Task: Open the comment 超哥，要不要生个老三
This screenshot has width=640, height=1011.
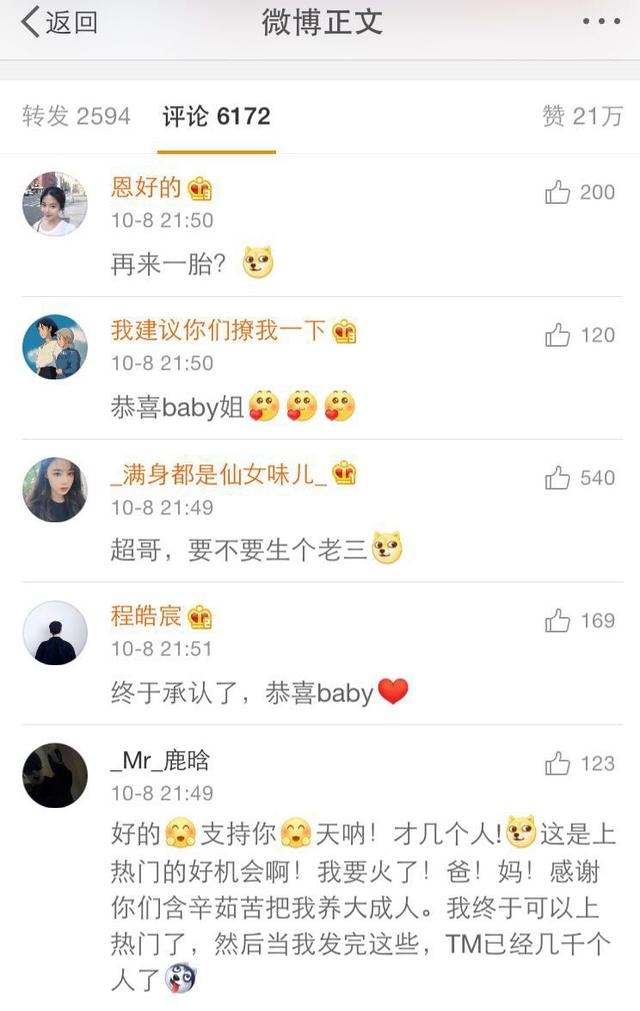Action: pos(240,549)
